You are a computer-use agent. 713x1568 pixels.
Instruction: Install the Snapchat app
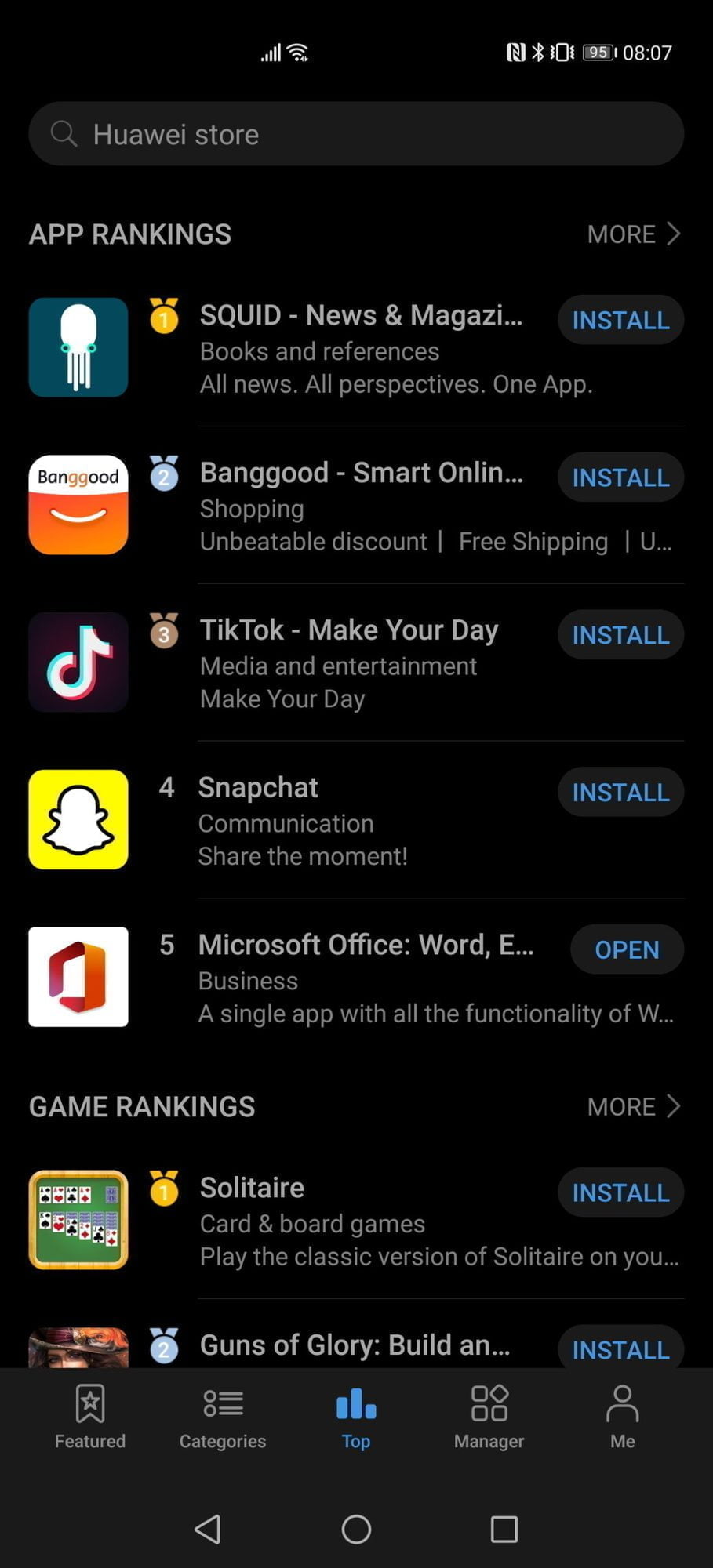click(620, 793)
